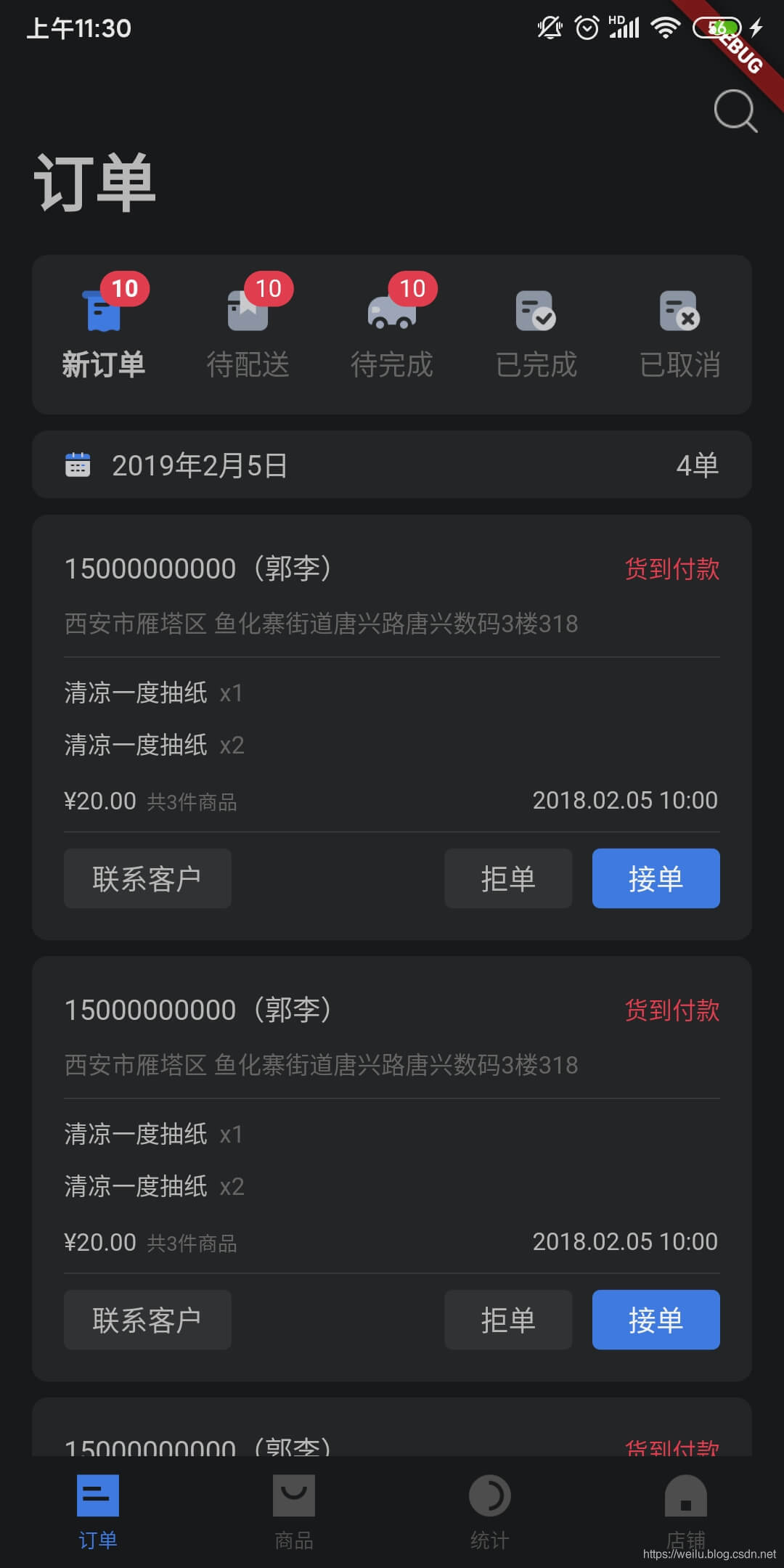Tap 联系客户 on the second order card
The image size is (784, 1568).
click(147, 1320)
